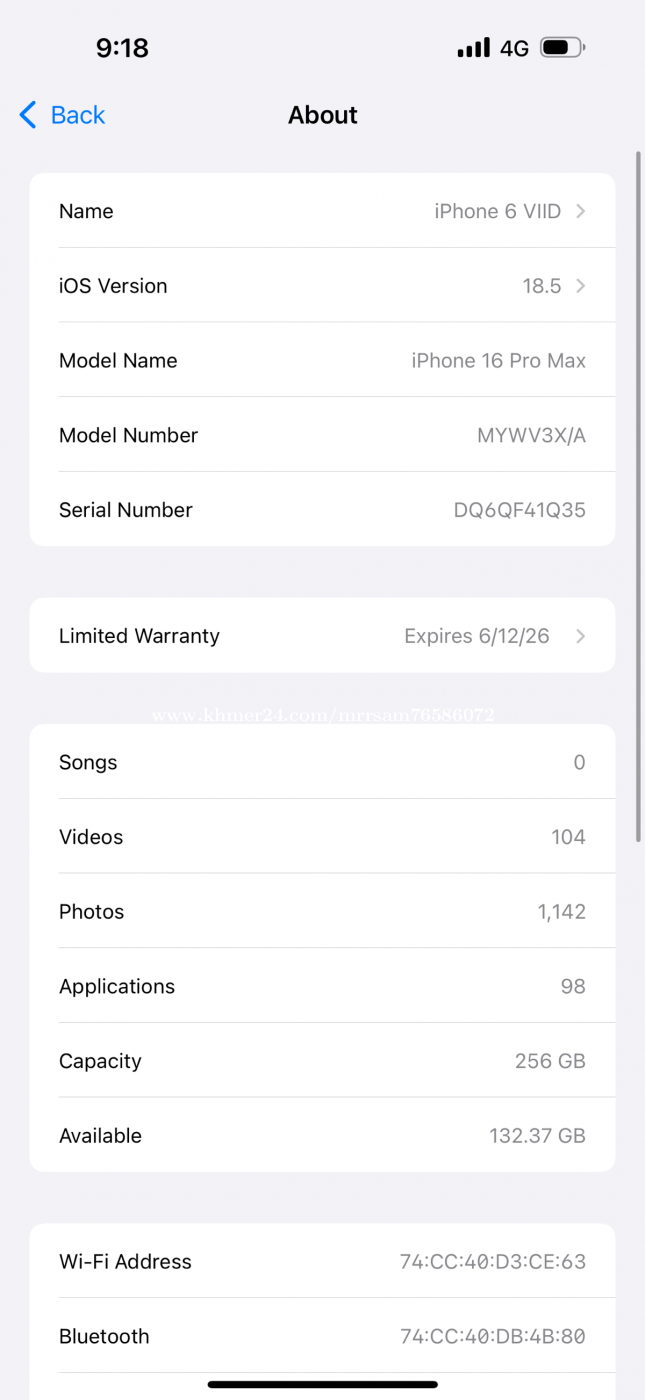Go back to the previous settings page
Image resolution: width=645 pixels, height=1400 pixels.
[62, 115]
